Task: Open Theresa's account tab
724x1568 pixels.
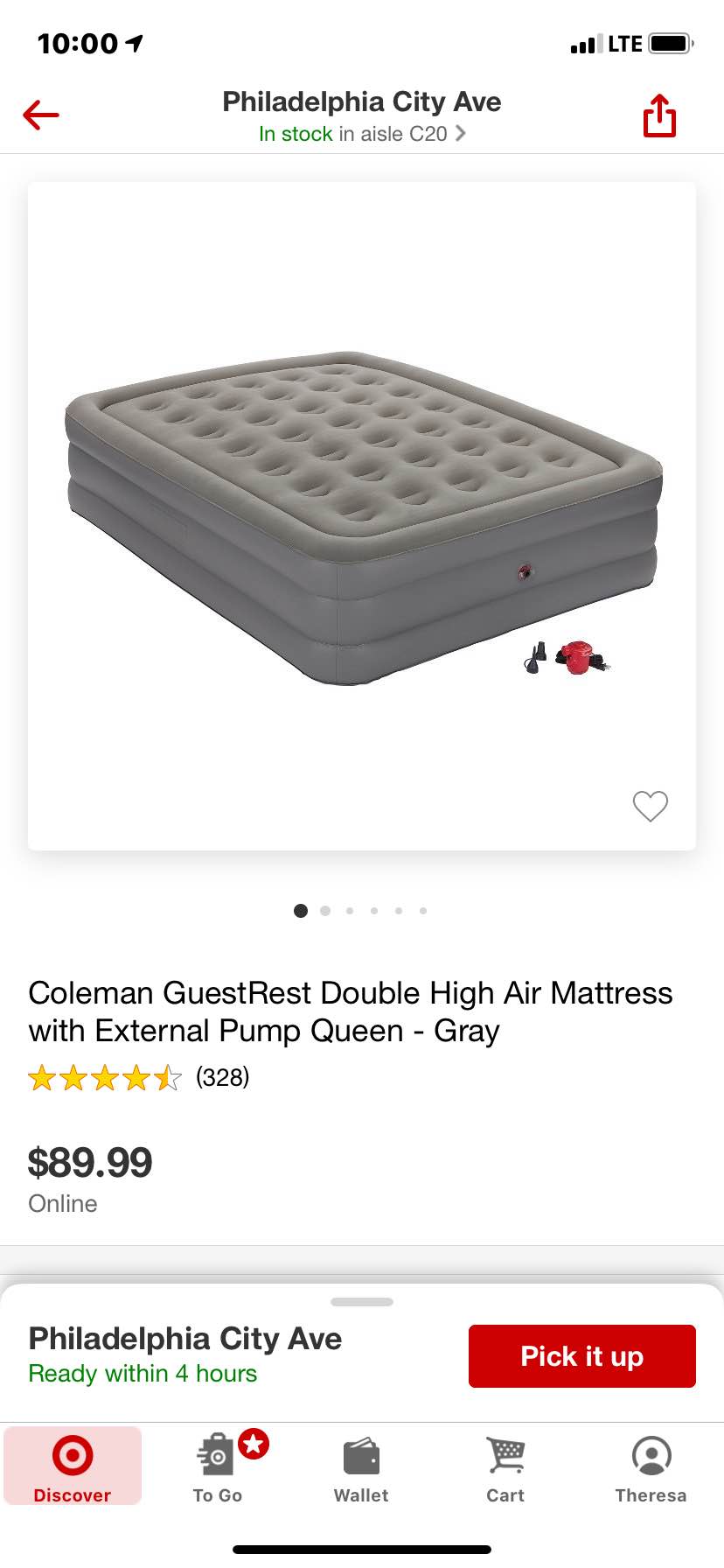Action: point(651,1466)
